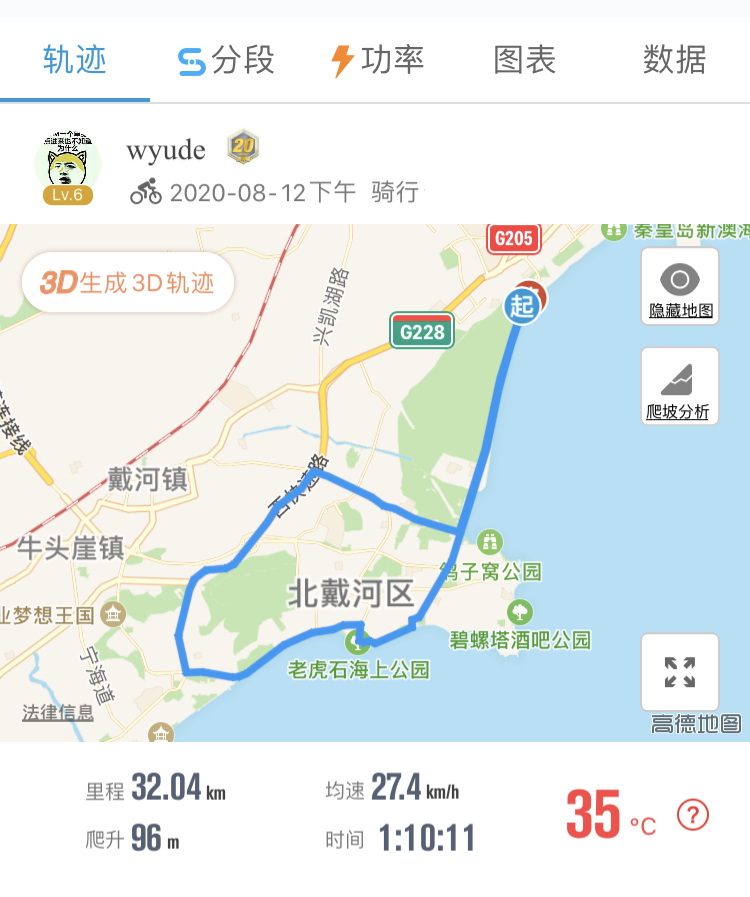750x897 pixels.
Task: Tap the temperature help question mark
Action: click(x=693, y=815)
